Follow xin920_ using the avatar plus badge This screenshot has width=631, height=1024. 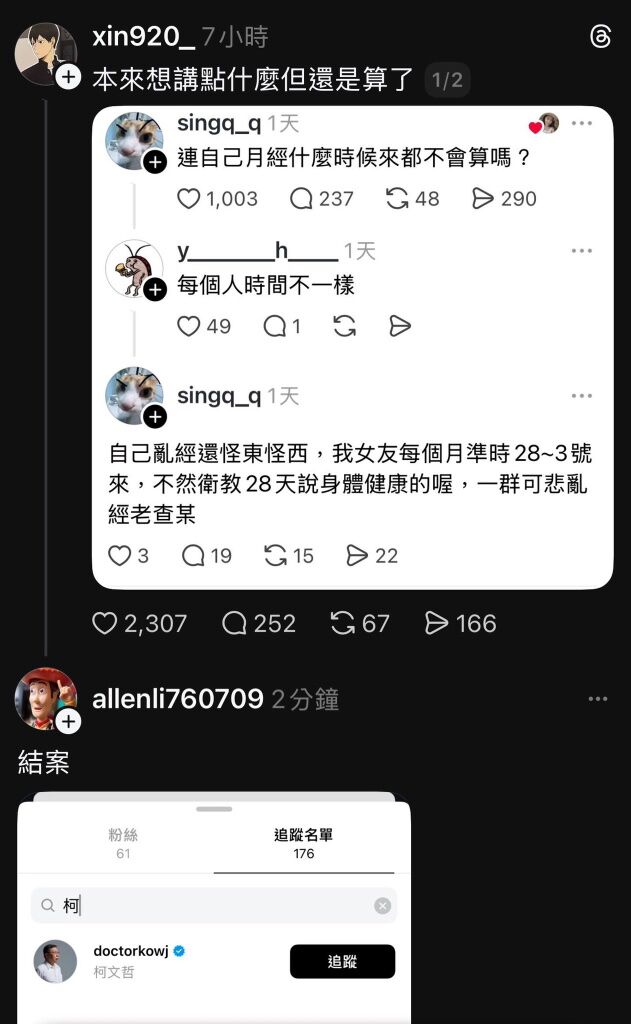tap(68, 77)
